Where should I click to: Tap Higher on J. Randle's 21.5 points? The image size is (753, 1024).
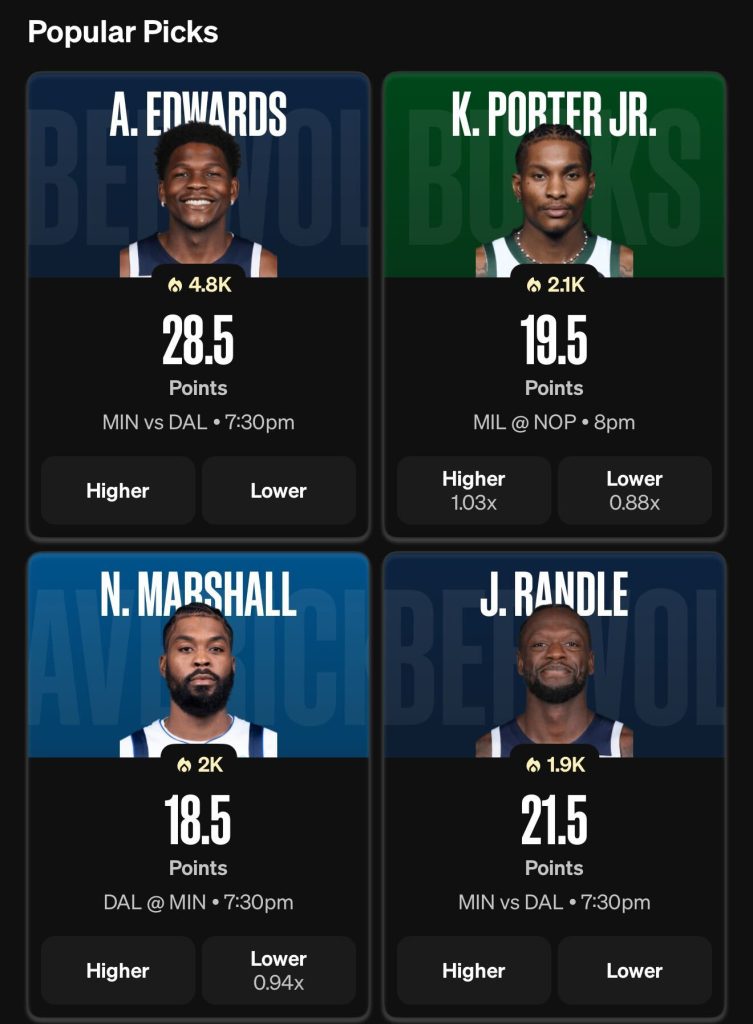474,970
